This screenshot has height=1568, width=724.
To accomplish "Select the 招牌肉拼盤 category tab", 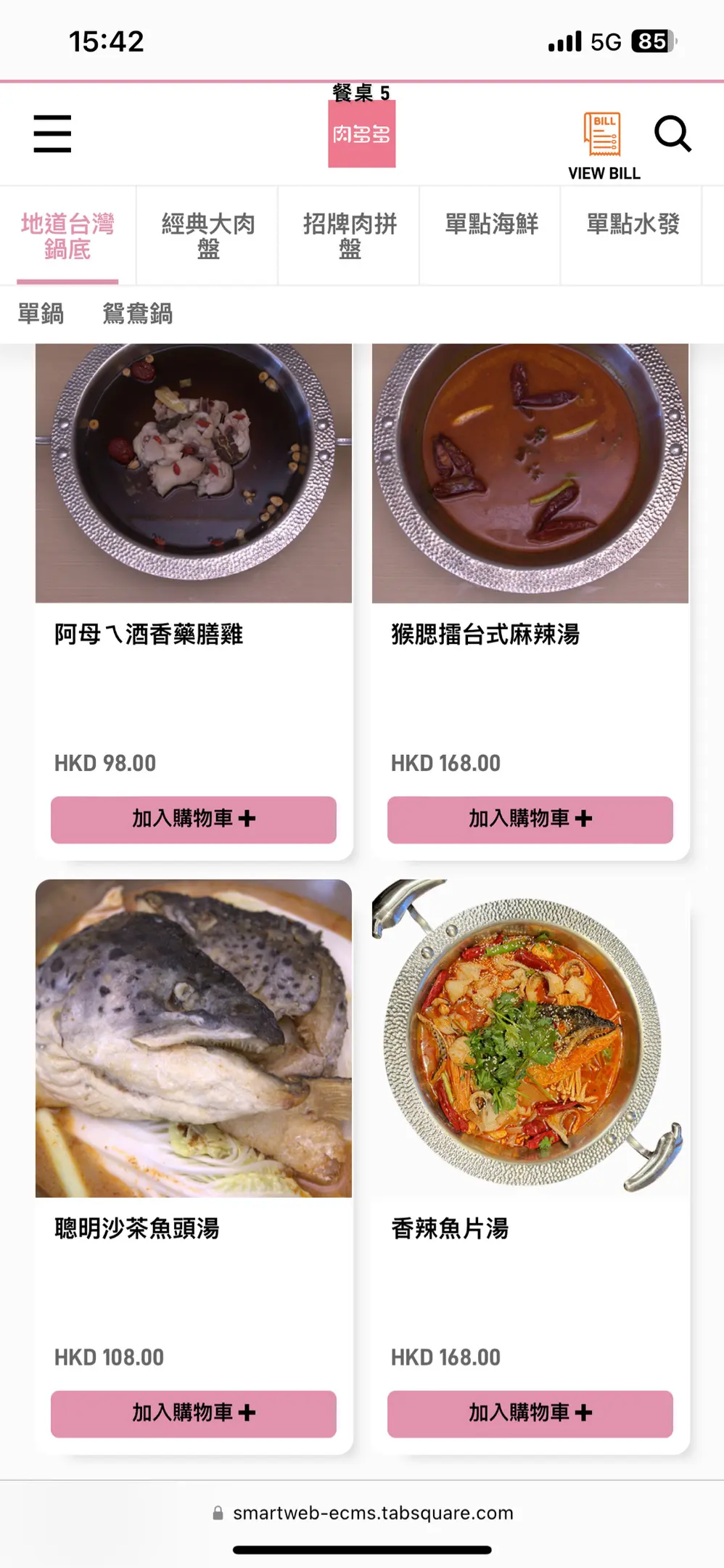I will (x=350, y=236).
